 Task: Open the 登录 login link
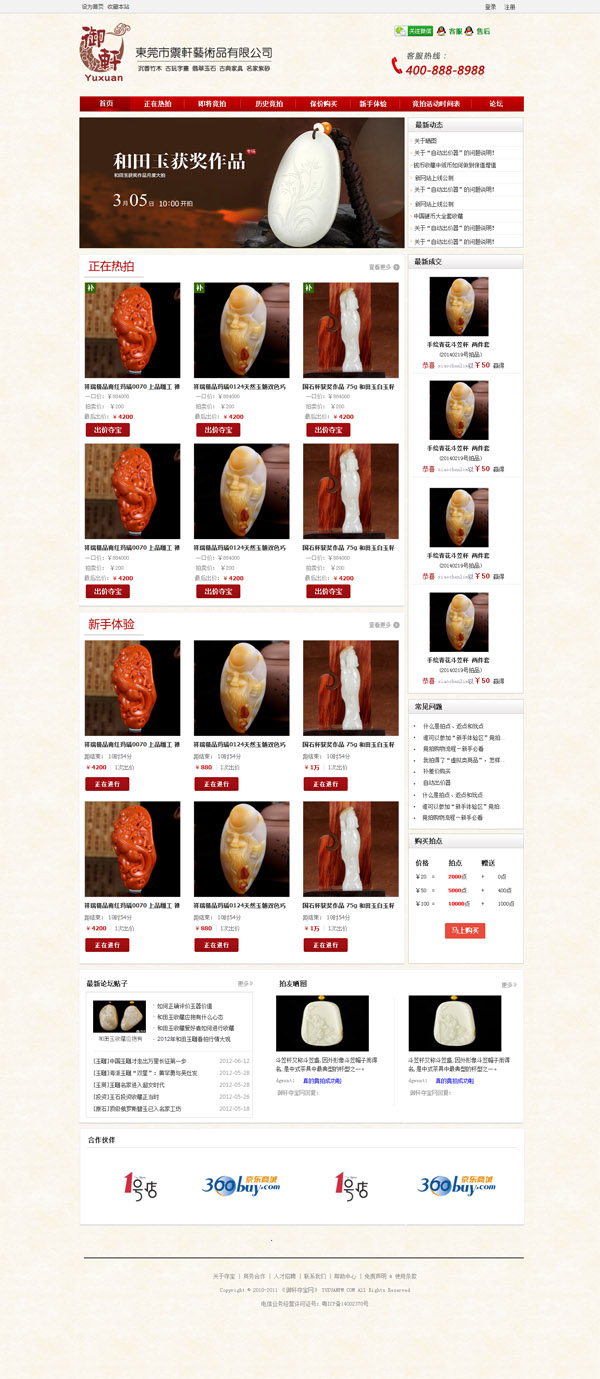490,7
